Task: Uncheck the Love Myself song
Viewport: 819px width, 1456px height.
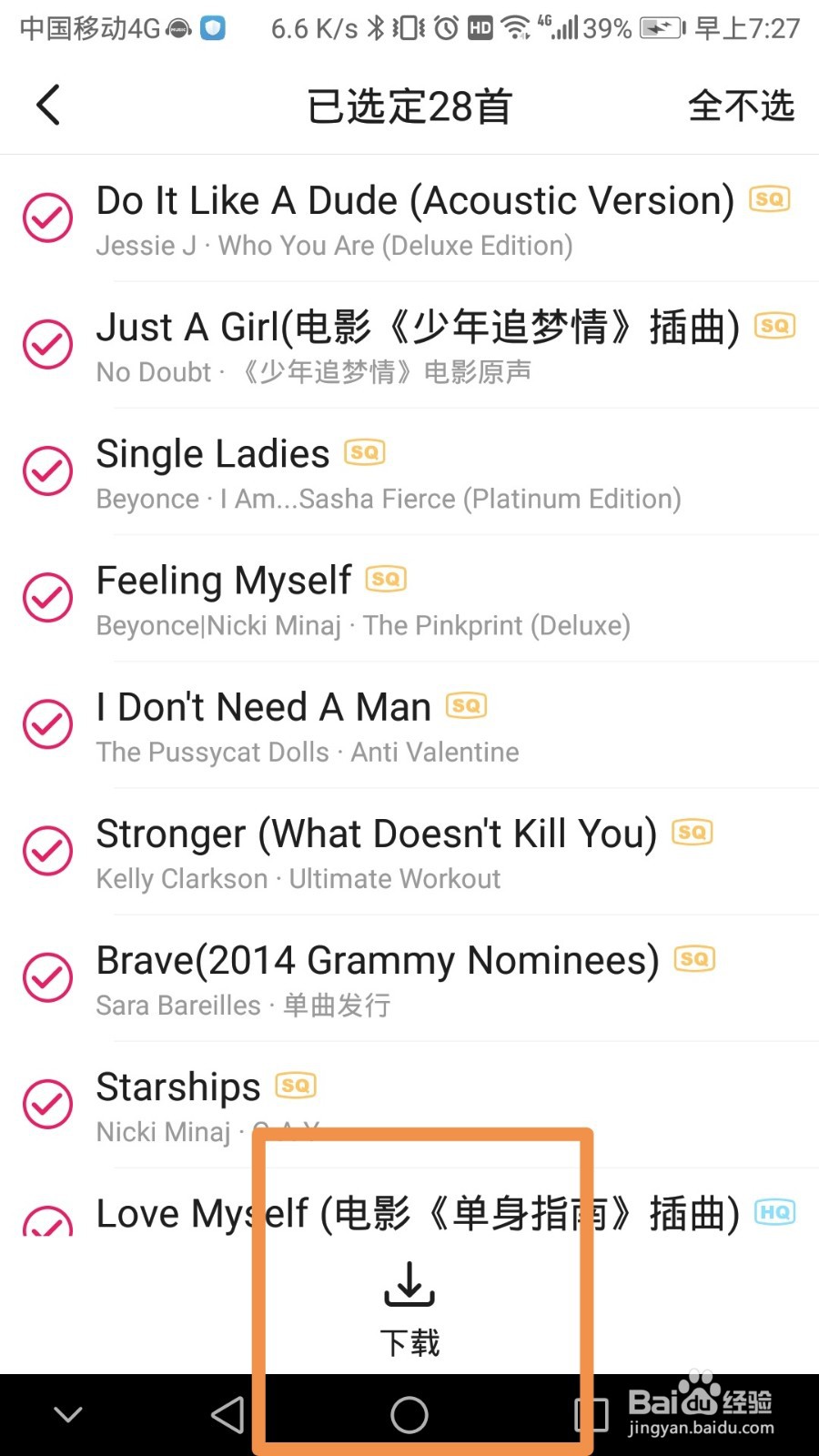Action: (47, 1221)
